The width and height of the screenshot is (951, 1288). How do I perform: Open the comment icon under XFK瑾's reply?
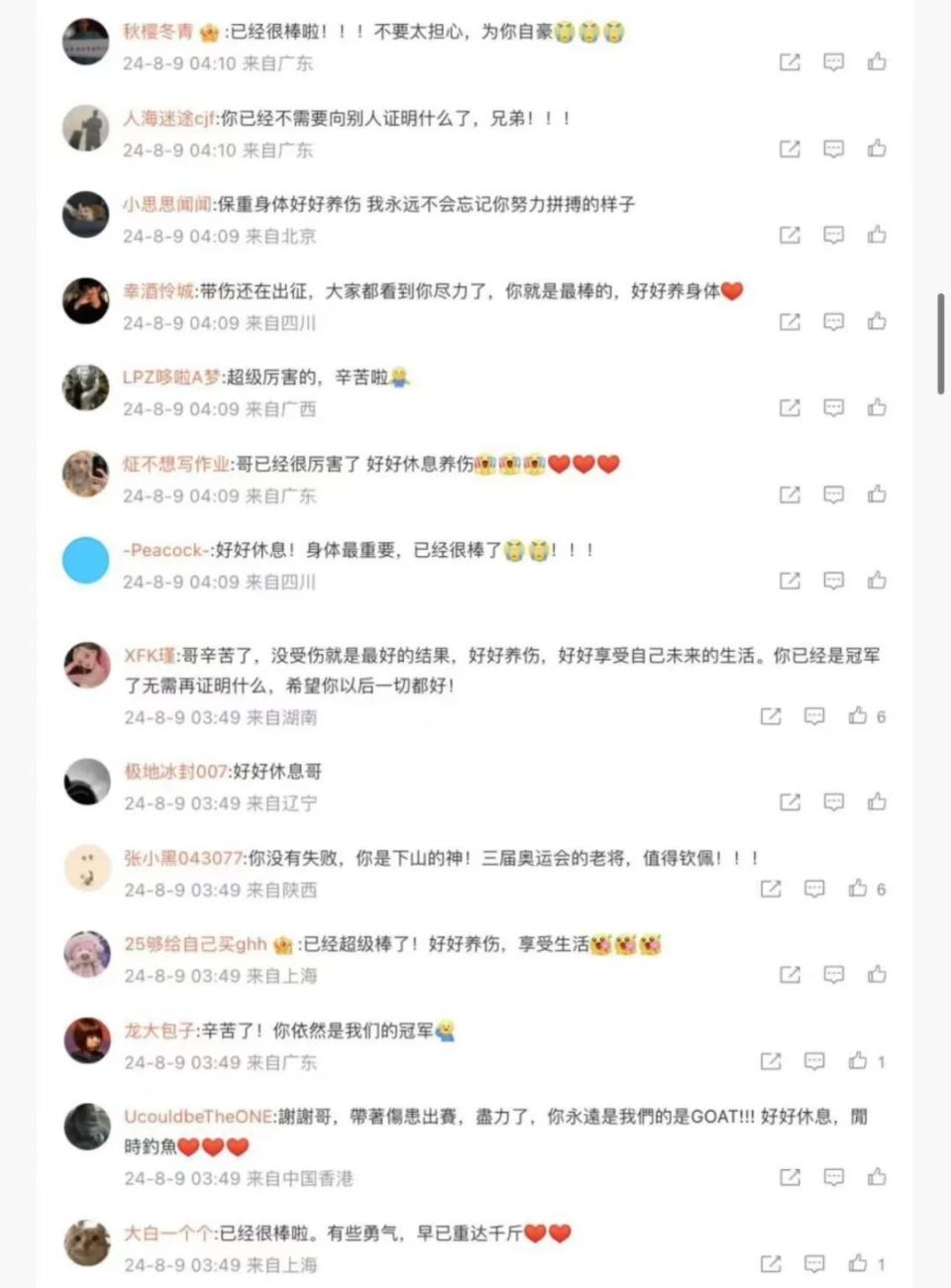click(x=814, y=716)
